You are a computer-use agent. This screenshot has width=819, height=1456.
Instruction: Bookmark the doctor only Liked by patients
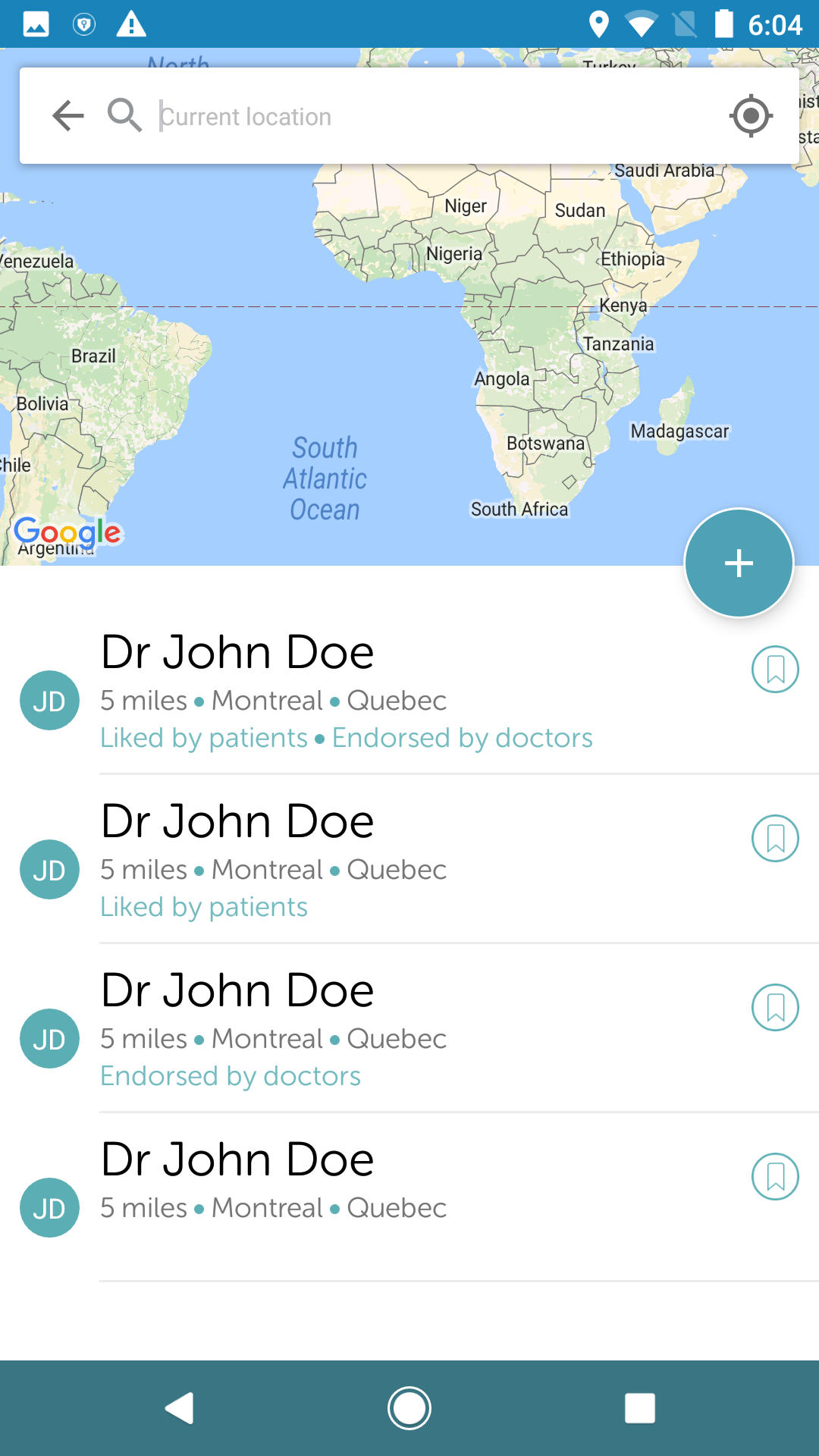(x=775, y=839)
